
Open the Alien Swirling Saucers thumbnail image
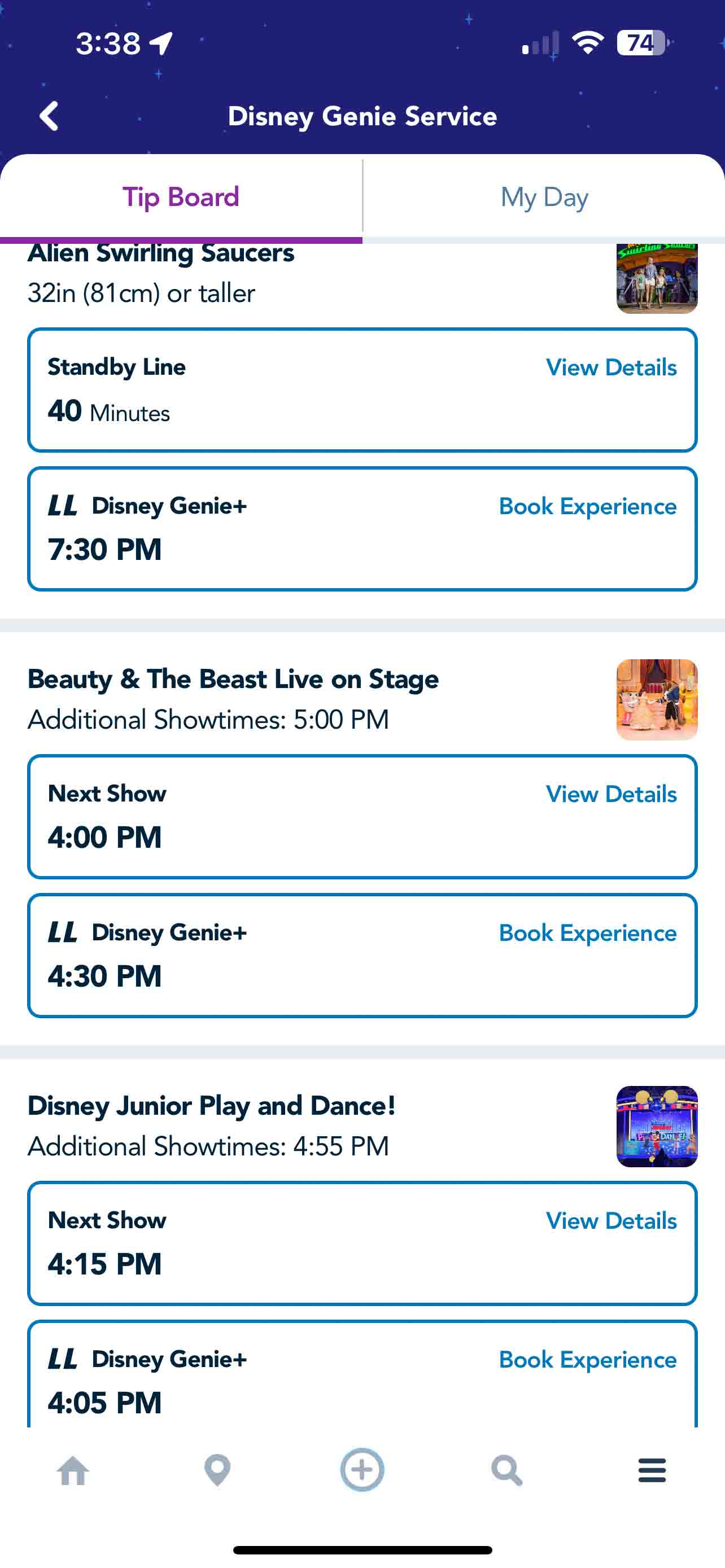[x=657, y=278]
